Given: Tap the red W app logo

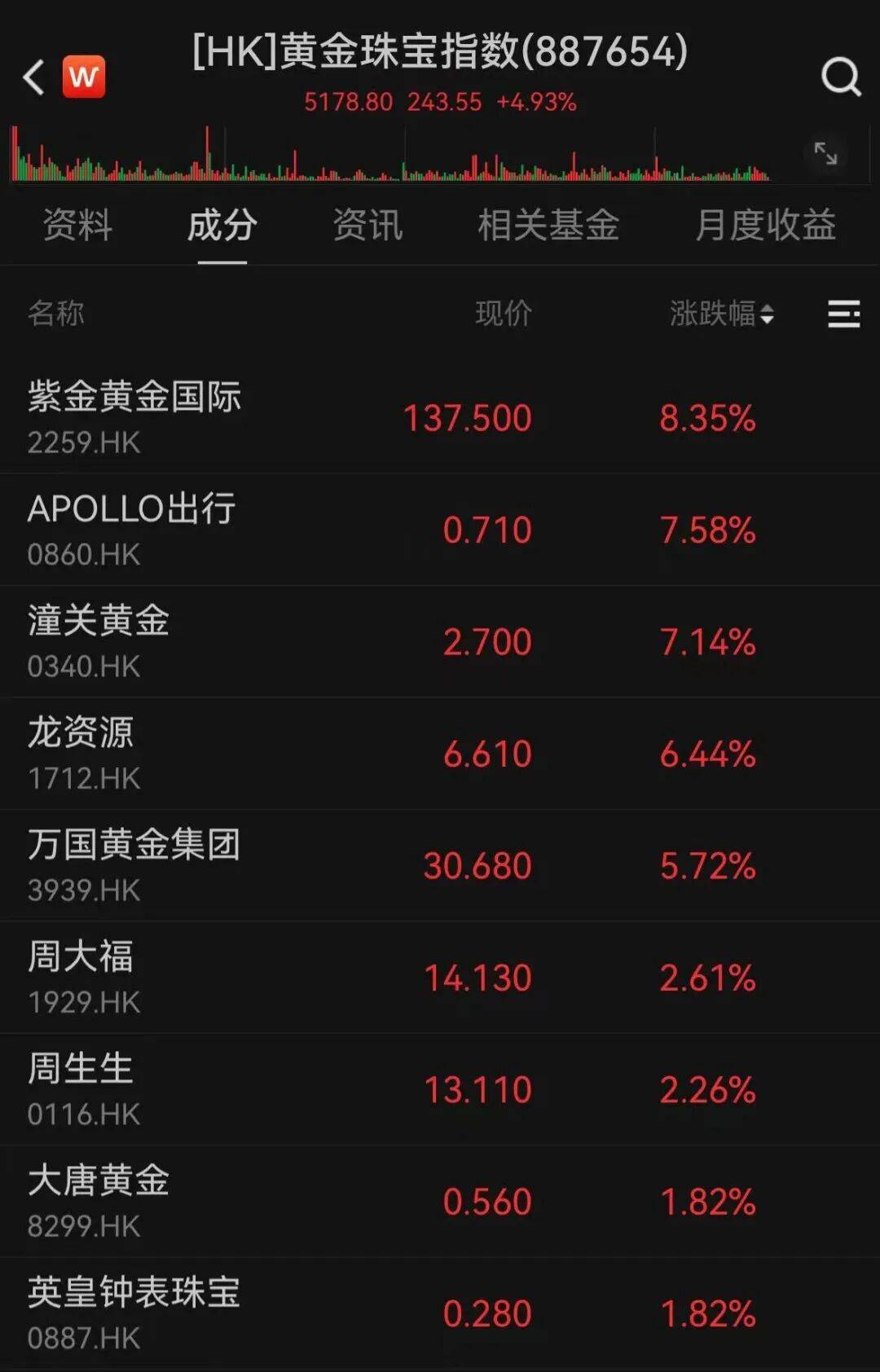Looking at the screenshot, I should 84,77.
